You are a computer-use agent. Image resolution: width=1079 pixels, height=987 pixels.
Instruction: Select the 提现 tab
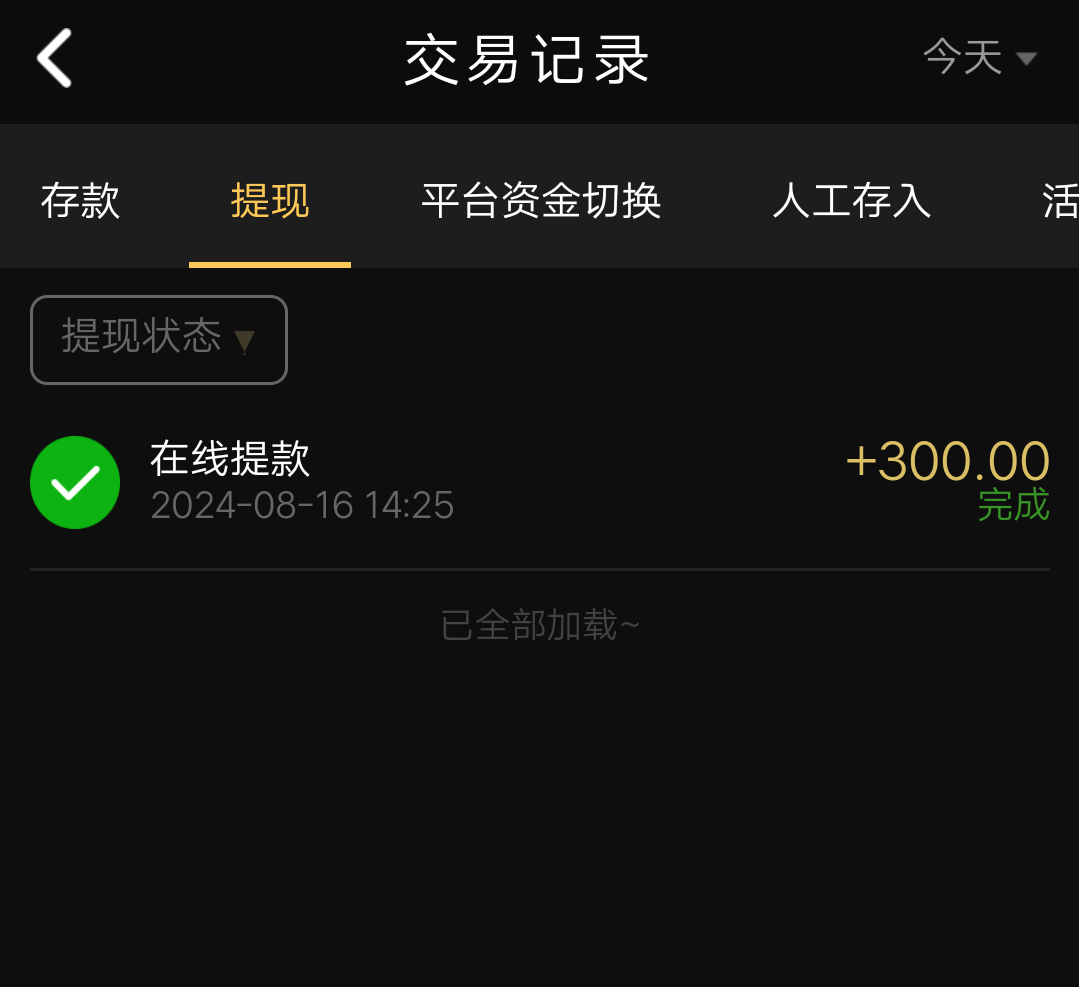[x=270, y=201]
